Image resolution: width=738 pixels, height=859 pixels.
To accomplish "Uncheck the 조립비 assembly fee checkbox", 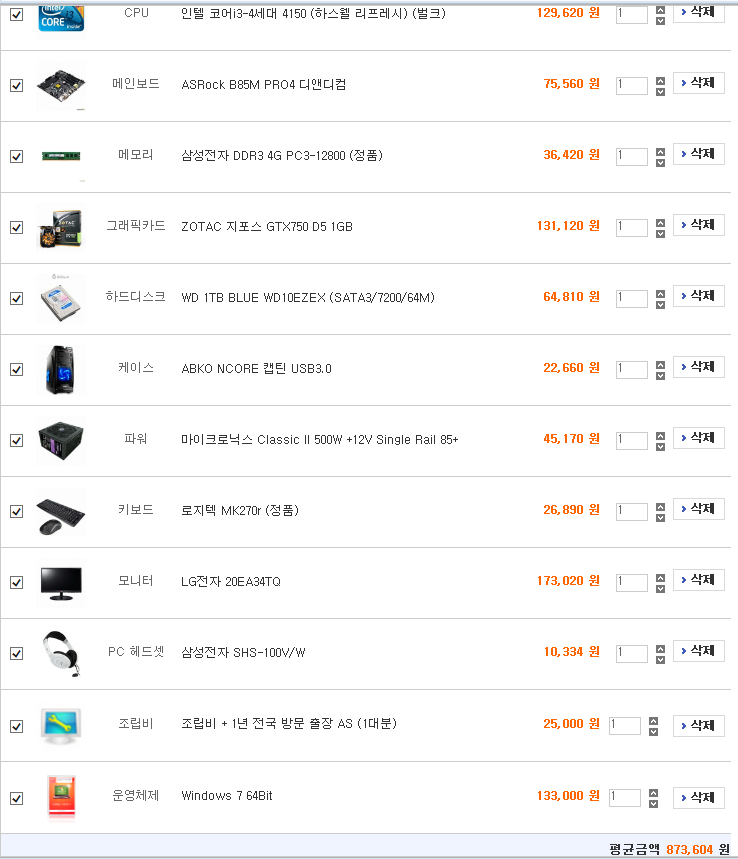I will [x=16, y=726].
